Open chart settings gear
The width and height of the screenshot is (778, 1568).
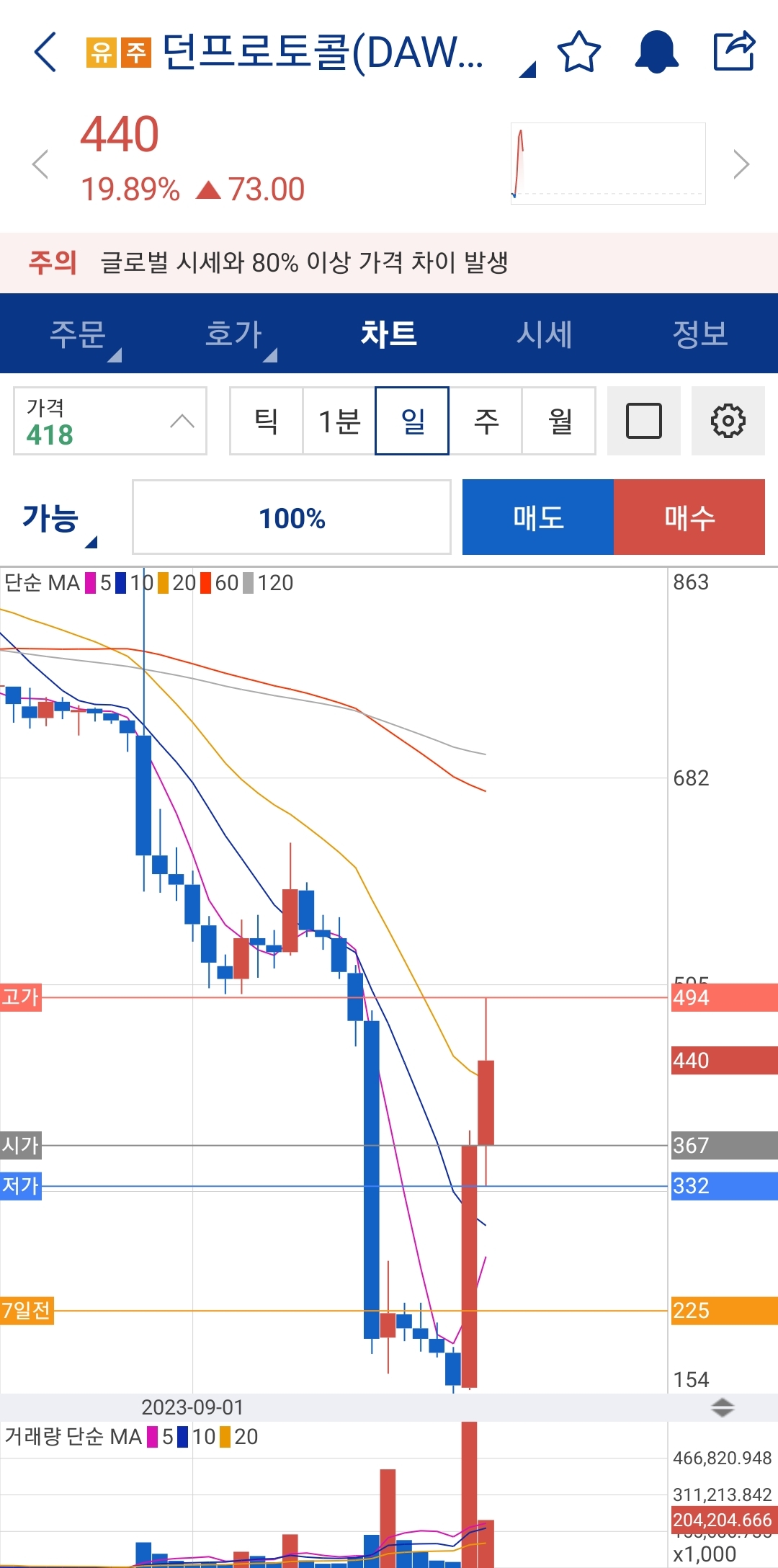tap(728, 421)
